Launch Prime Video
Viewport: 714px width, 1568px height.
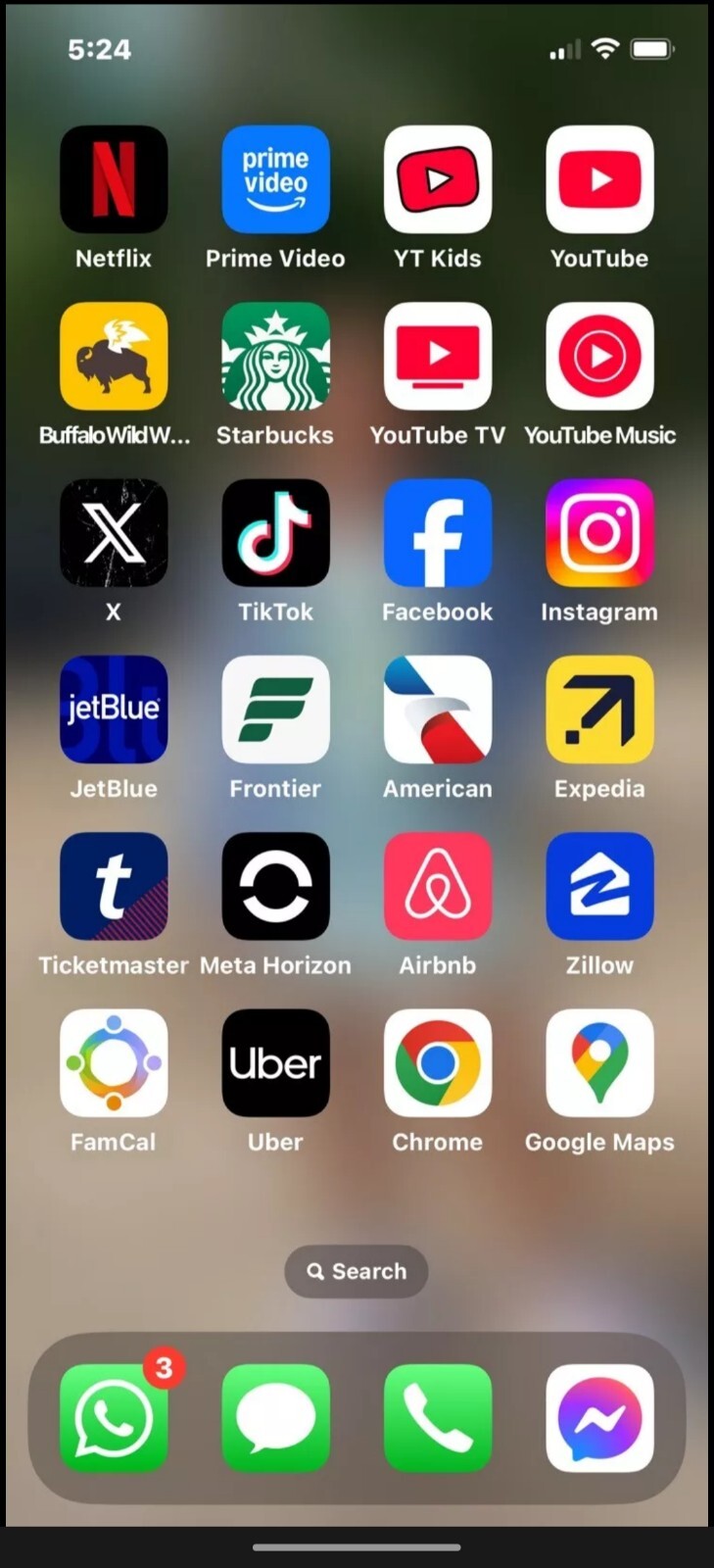coord(275,179)
